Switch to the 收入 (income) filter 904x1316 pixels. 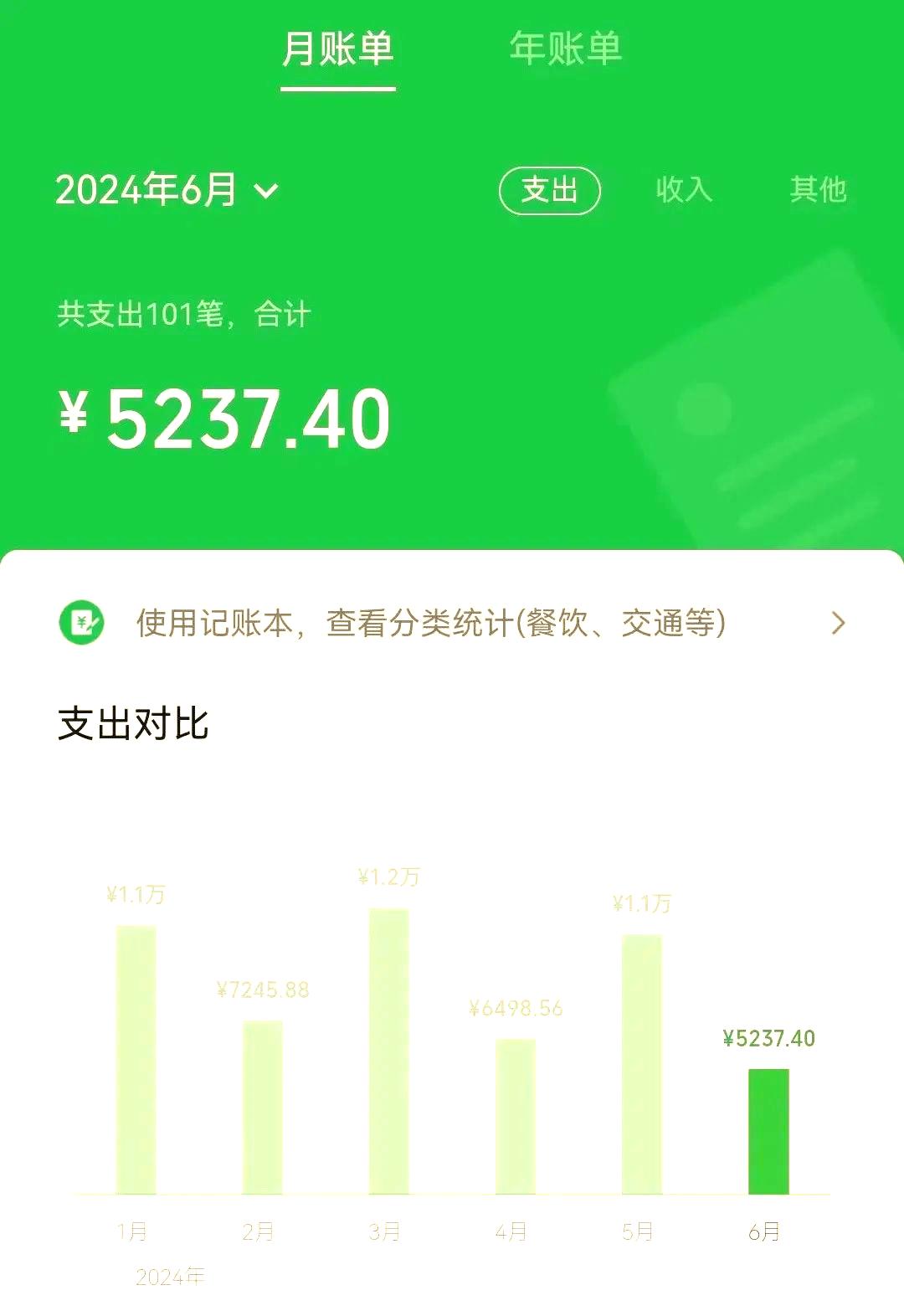[685, 191]
